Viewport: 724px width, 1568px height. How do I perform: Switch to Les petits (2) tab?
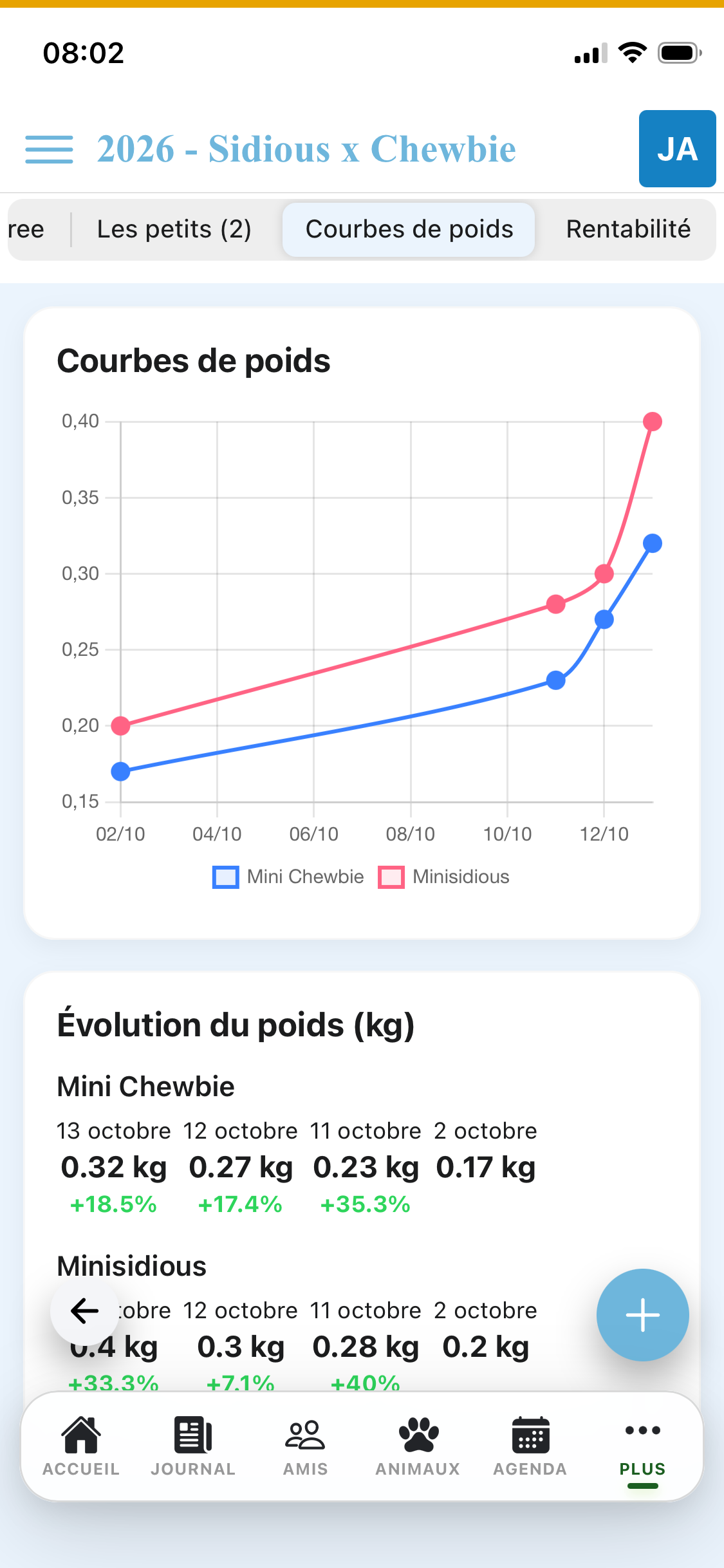pos(174,229)
